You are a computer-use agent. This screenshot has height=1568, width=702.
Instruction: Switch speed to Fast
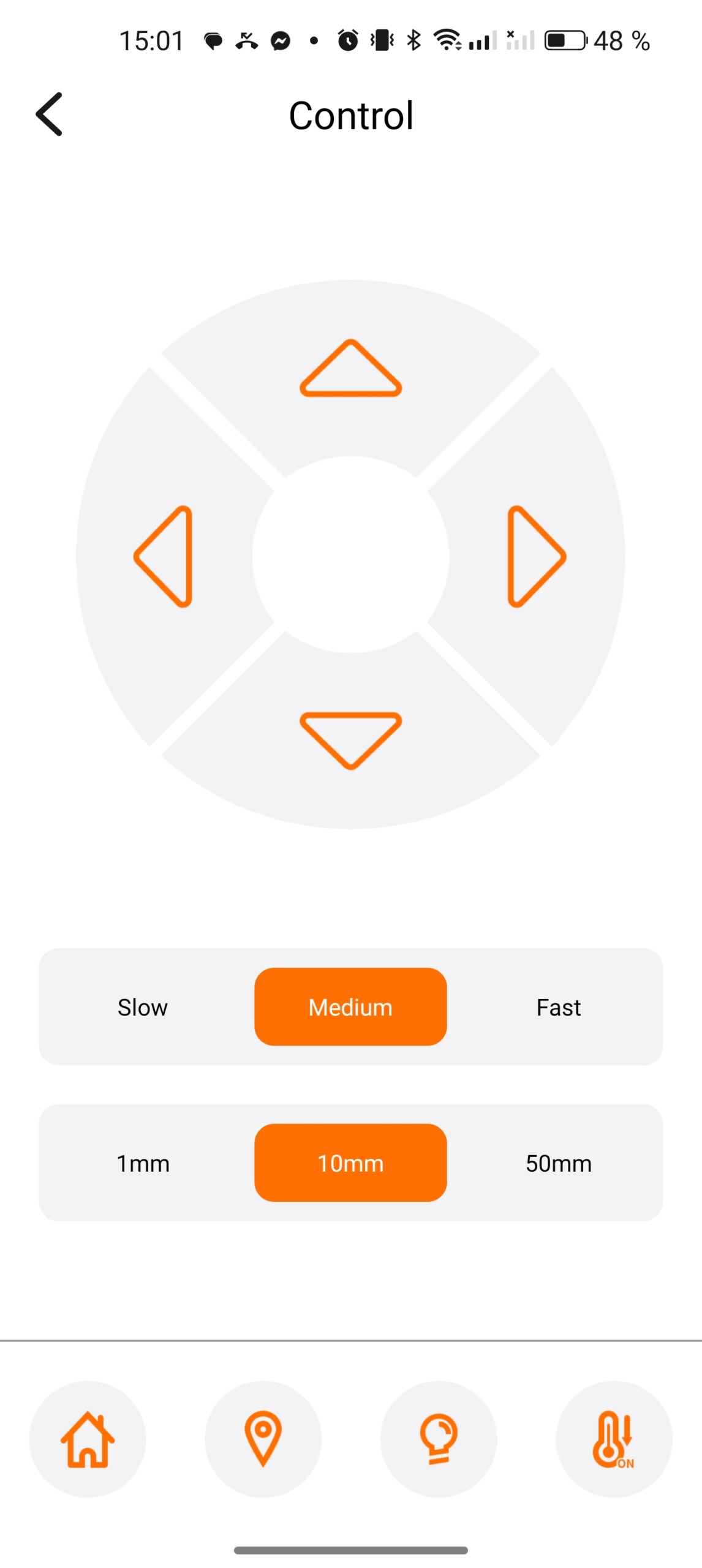(x=559, y=1007)
